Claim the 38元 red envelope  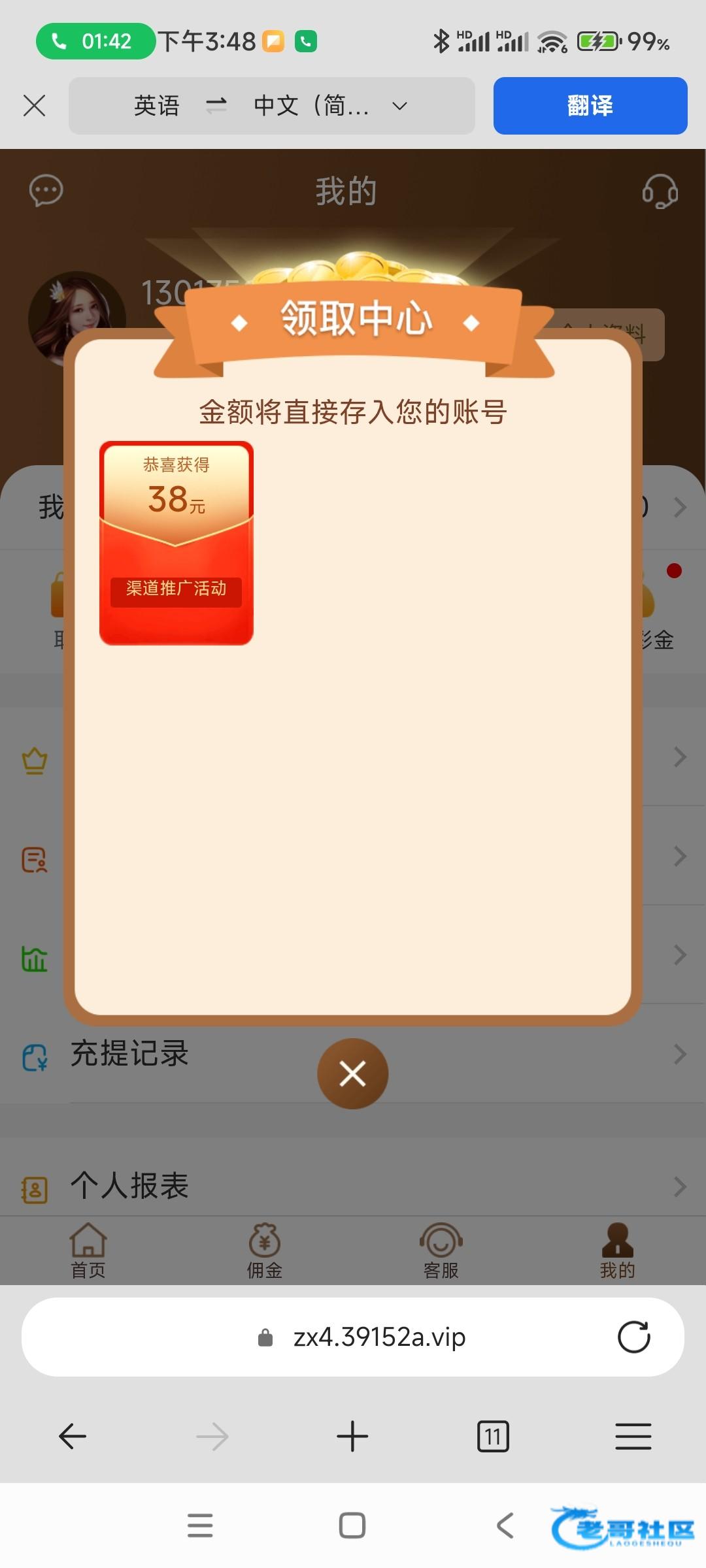(176, 543)
